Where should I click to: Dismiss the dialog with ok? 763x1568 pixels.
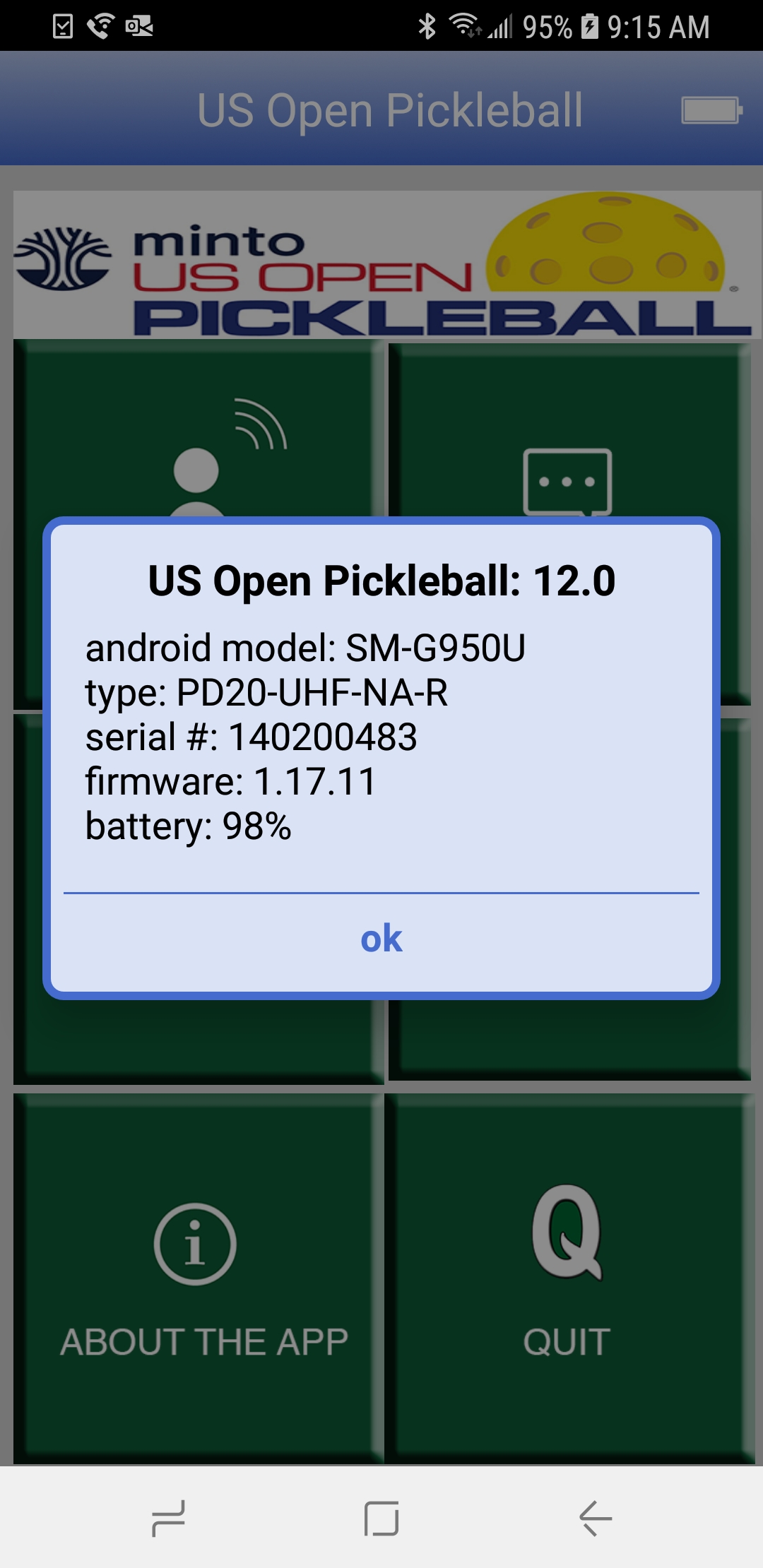click(381, 939)
